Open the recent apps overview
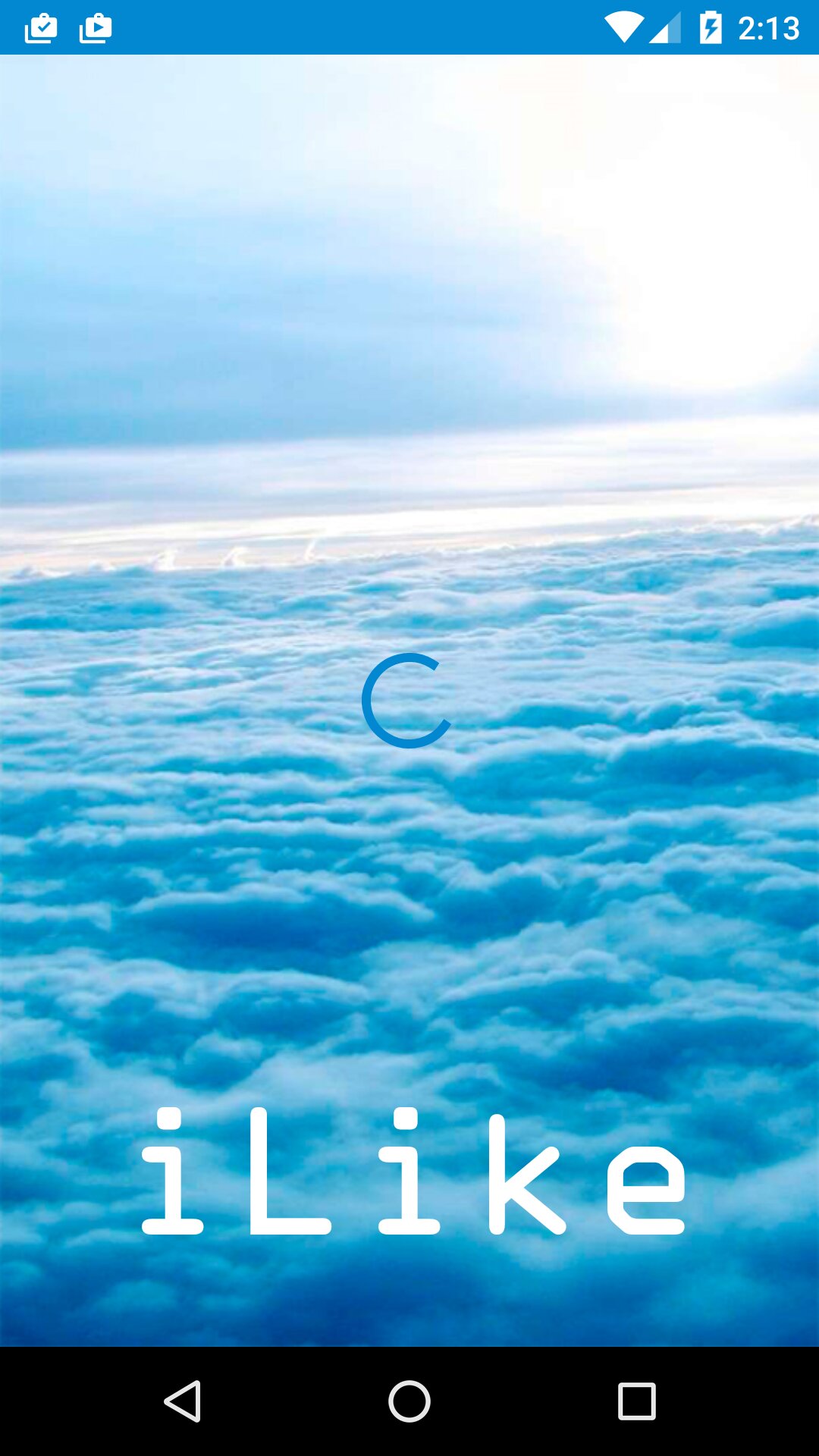This screenshot has height=1456, width=819. (636, 1401)
